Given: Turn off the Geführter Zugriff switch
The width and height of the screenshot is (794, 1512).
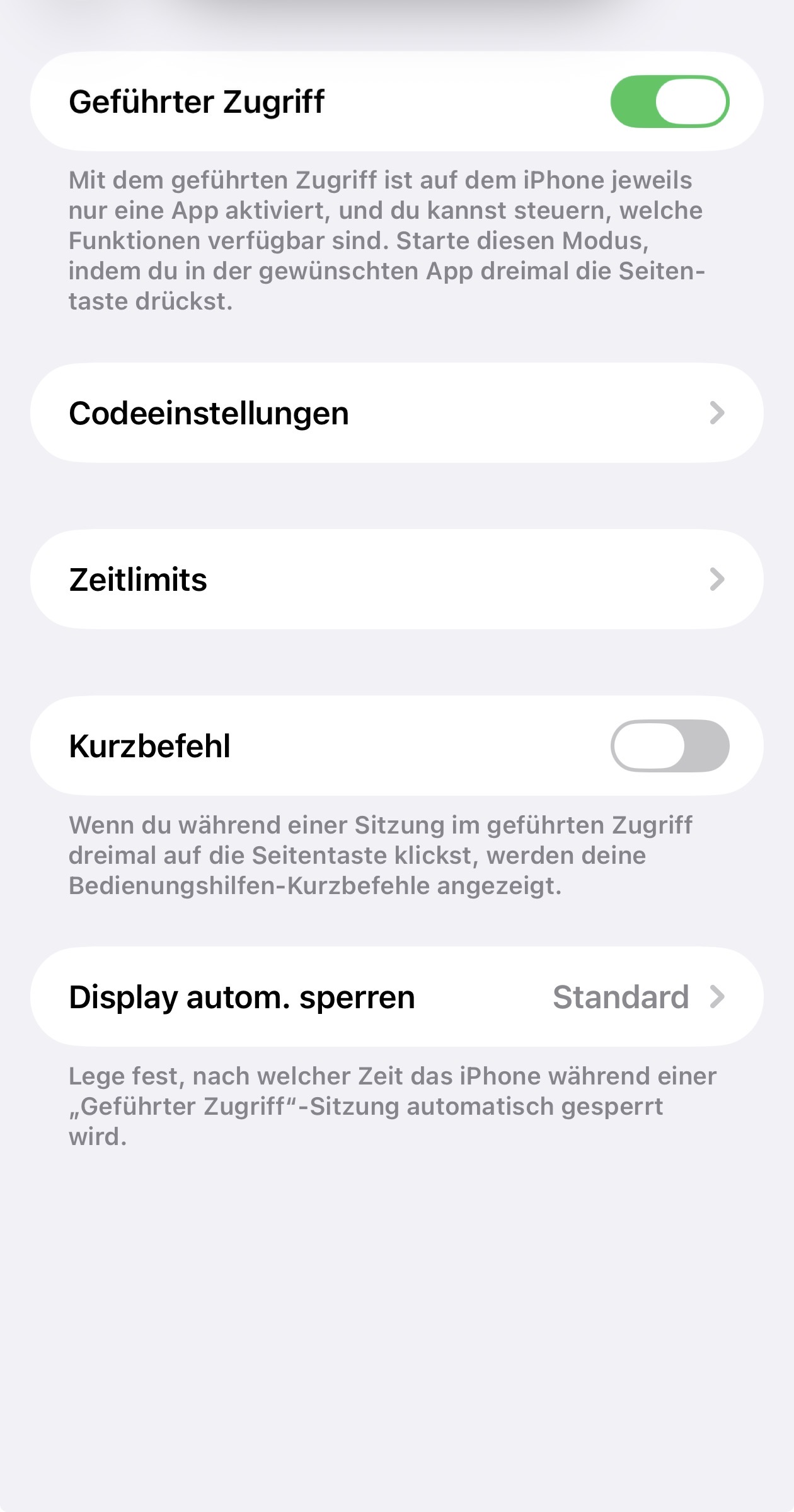Looking at the screenshot, I should pyautogui.click(x=669, y=102).
